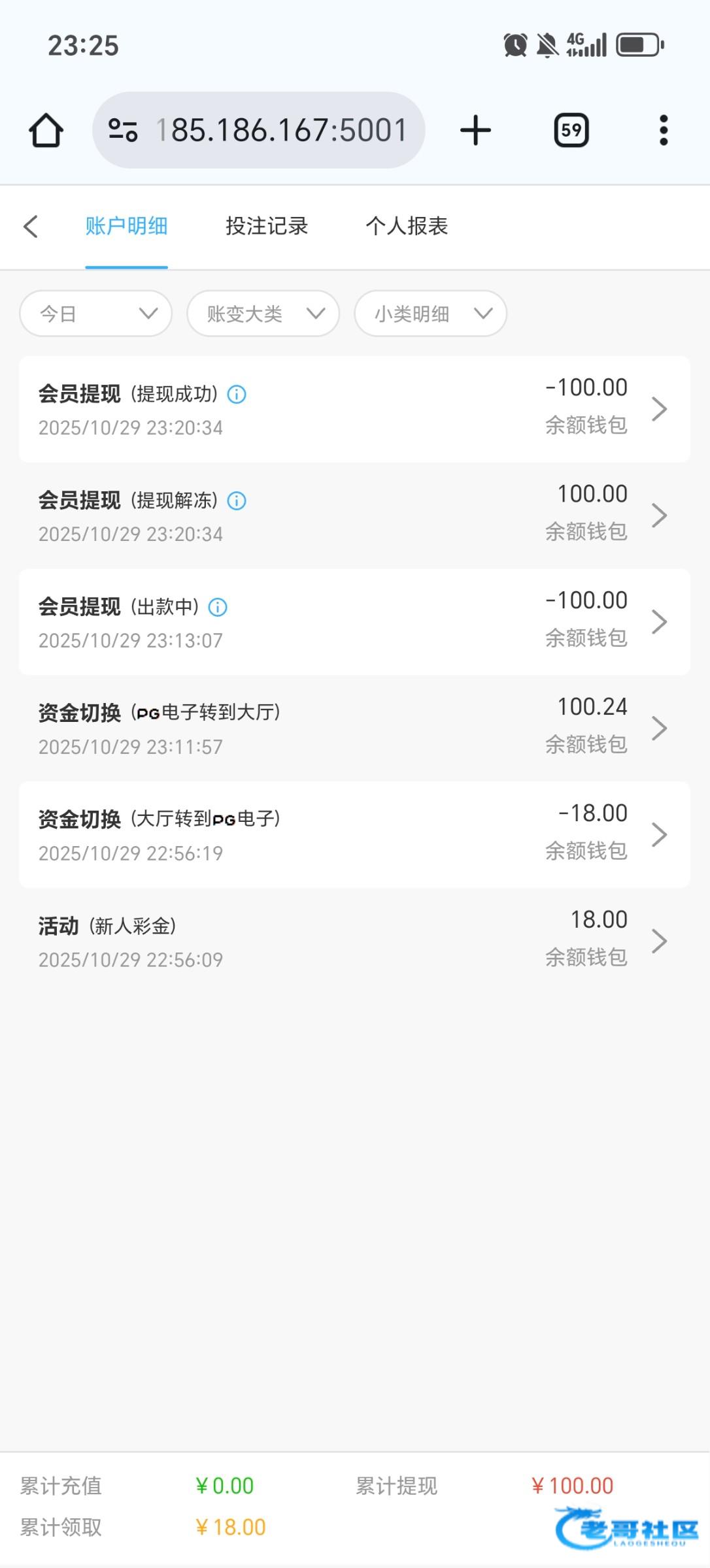Go back using the page's back arrow

pyautogui.click(x=31, y=226)
